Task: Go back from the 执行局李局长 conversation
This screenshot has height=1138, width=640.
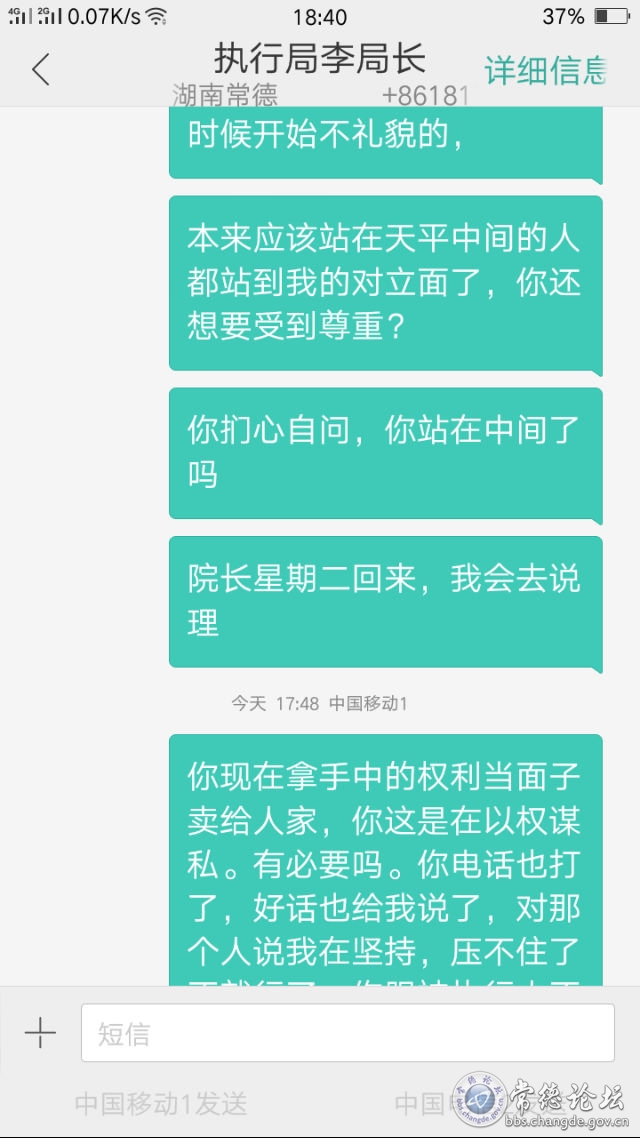Action: click(41, 70)
